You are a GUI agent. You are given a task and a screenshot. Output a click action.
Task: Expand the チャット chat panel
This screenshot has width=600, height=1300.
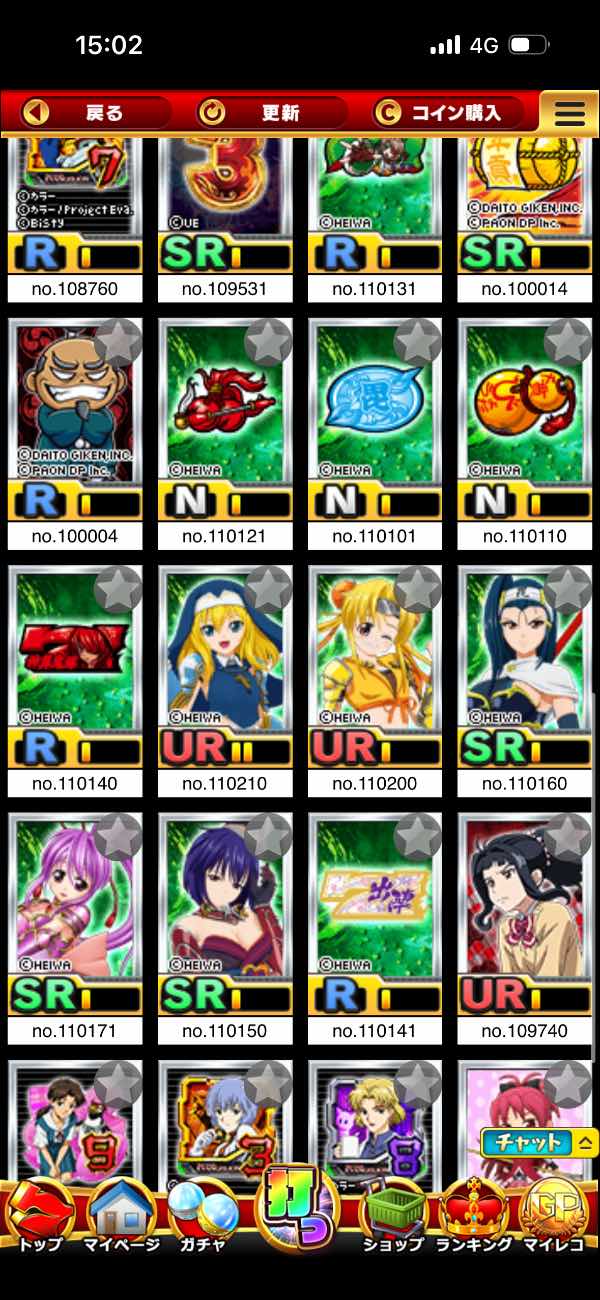(x=540, y=1142)
